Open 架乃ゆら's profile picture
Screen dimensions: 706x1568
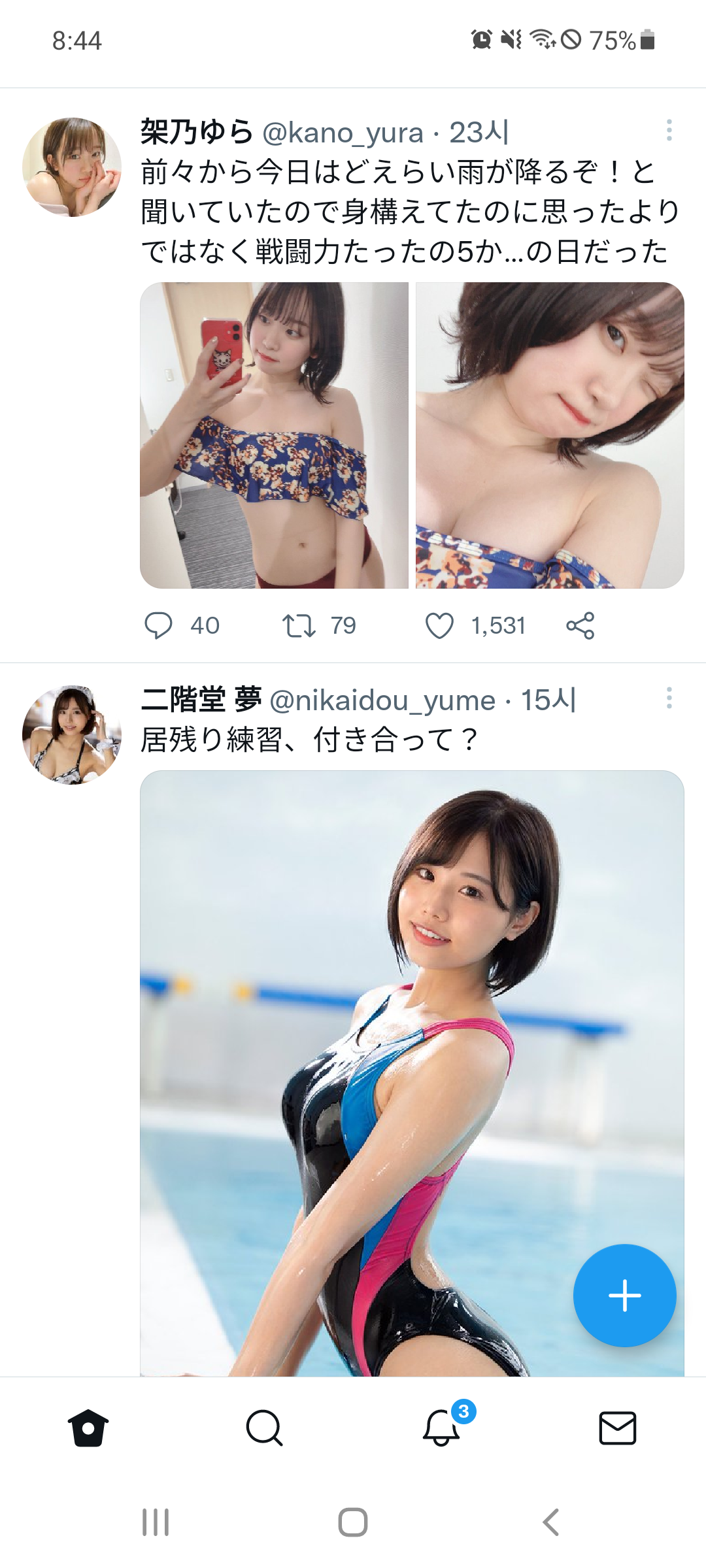(72, 167)
